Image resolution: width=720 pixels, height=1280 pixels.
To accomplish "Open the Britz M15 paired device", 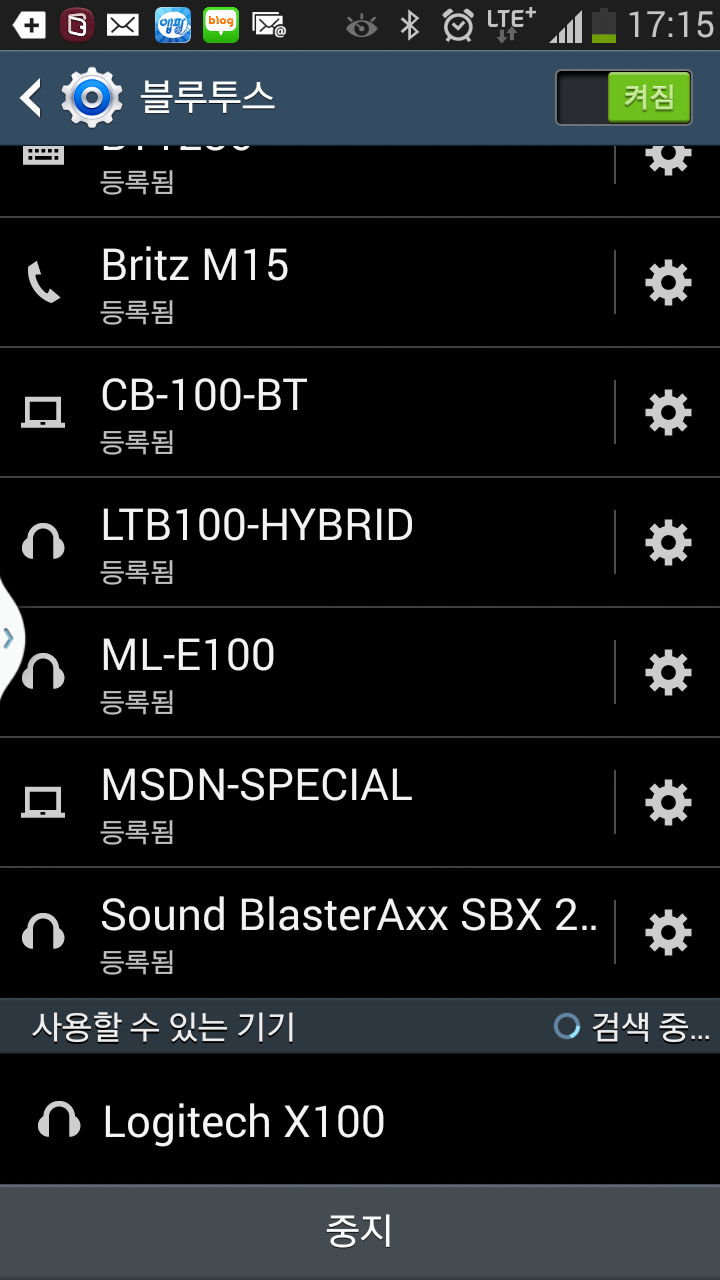I will coord(307,283).
